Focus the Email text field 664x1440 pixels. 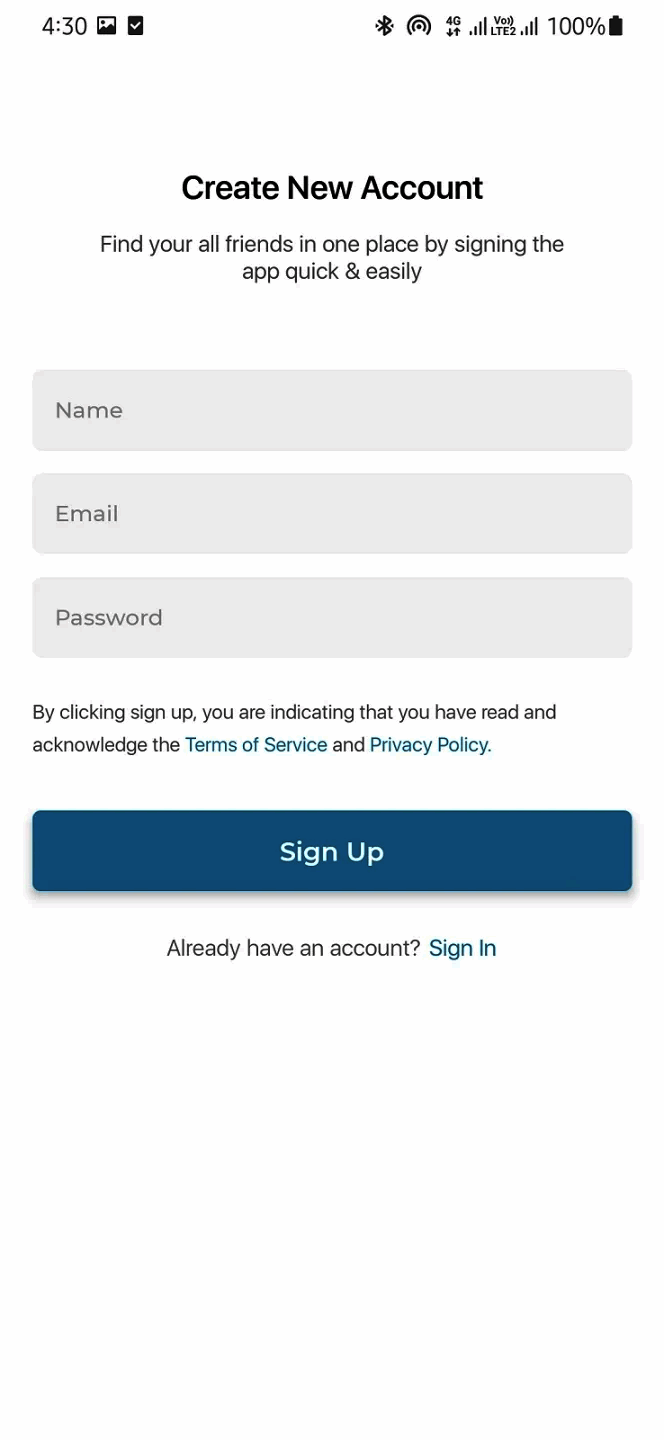[x=332, y=513]
